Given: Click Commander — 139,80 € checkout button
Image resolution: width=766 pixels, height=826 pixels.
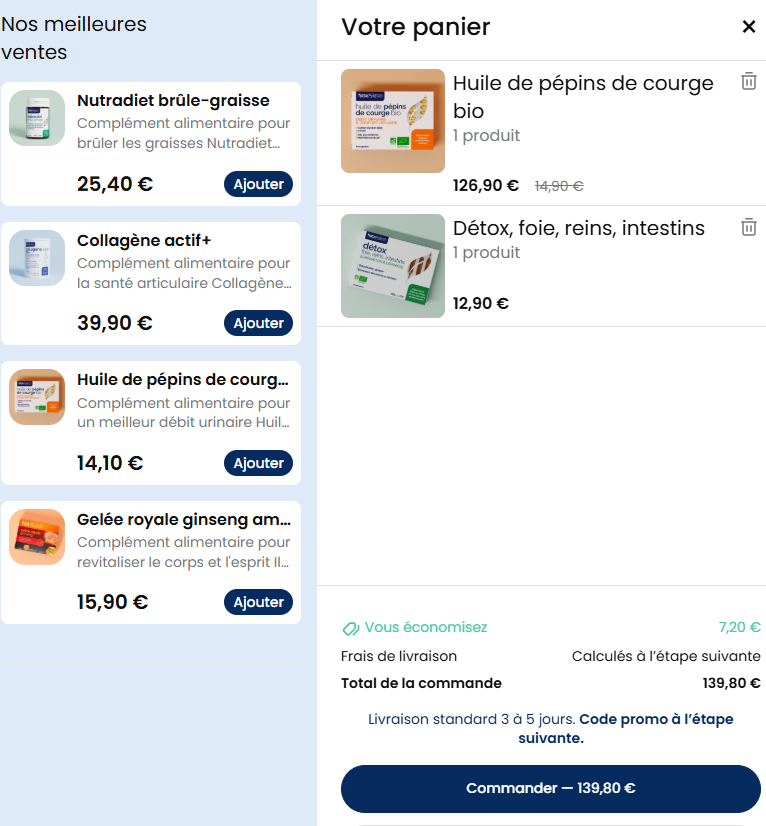Looking at the screenshot, I should tap(550, 789).
